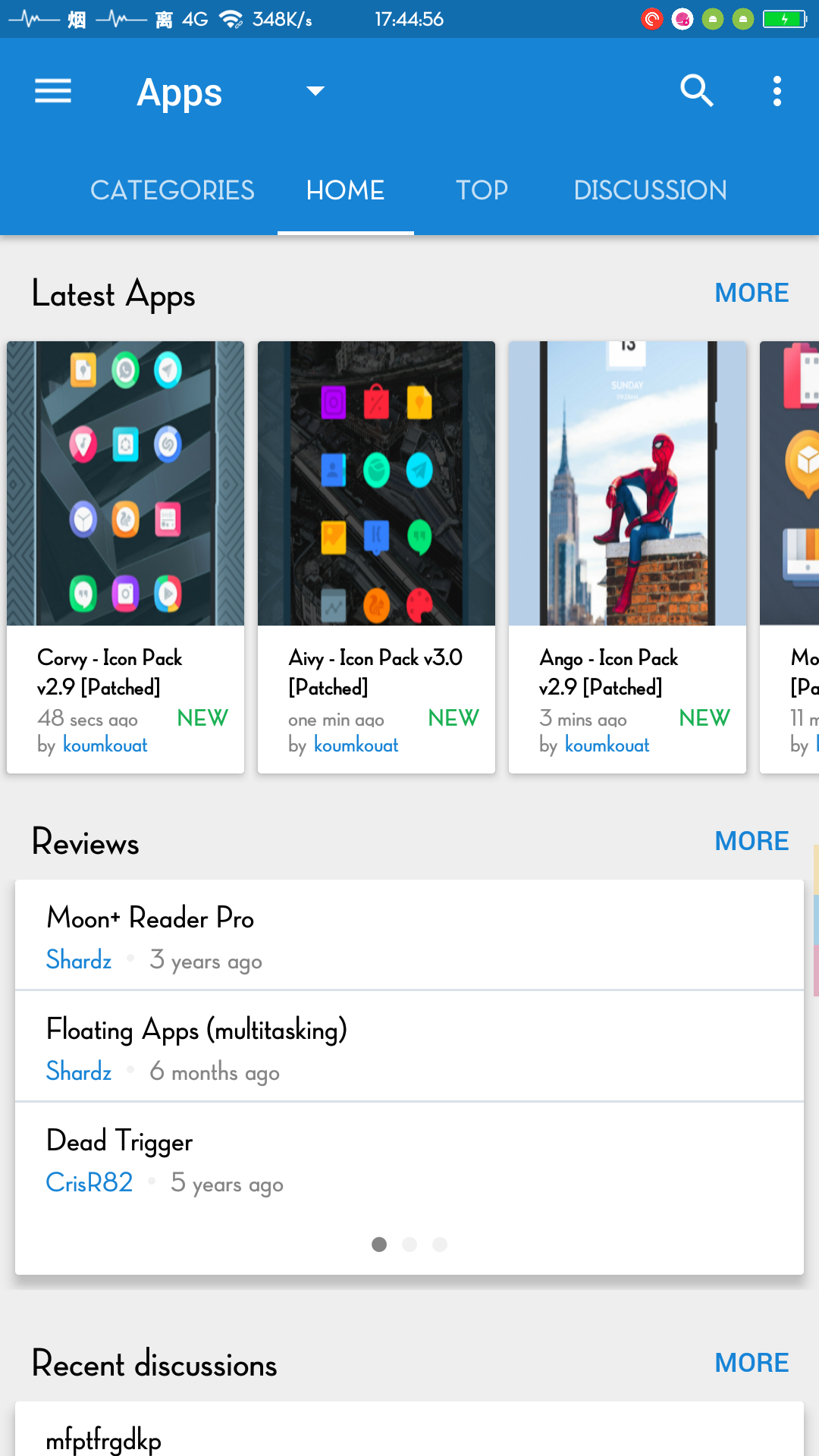This screenshot has width=819, height=1456.
Task: Open the overflow menu
Action: coord(777,92)
